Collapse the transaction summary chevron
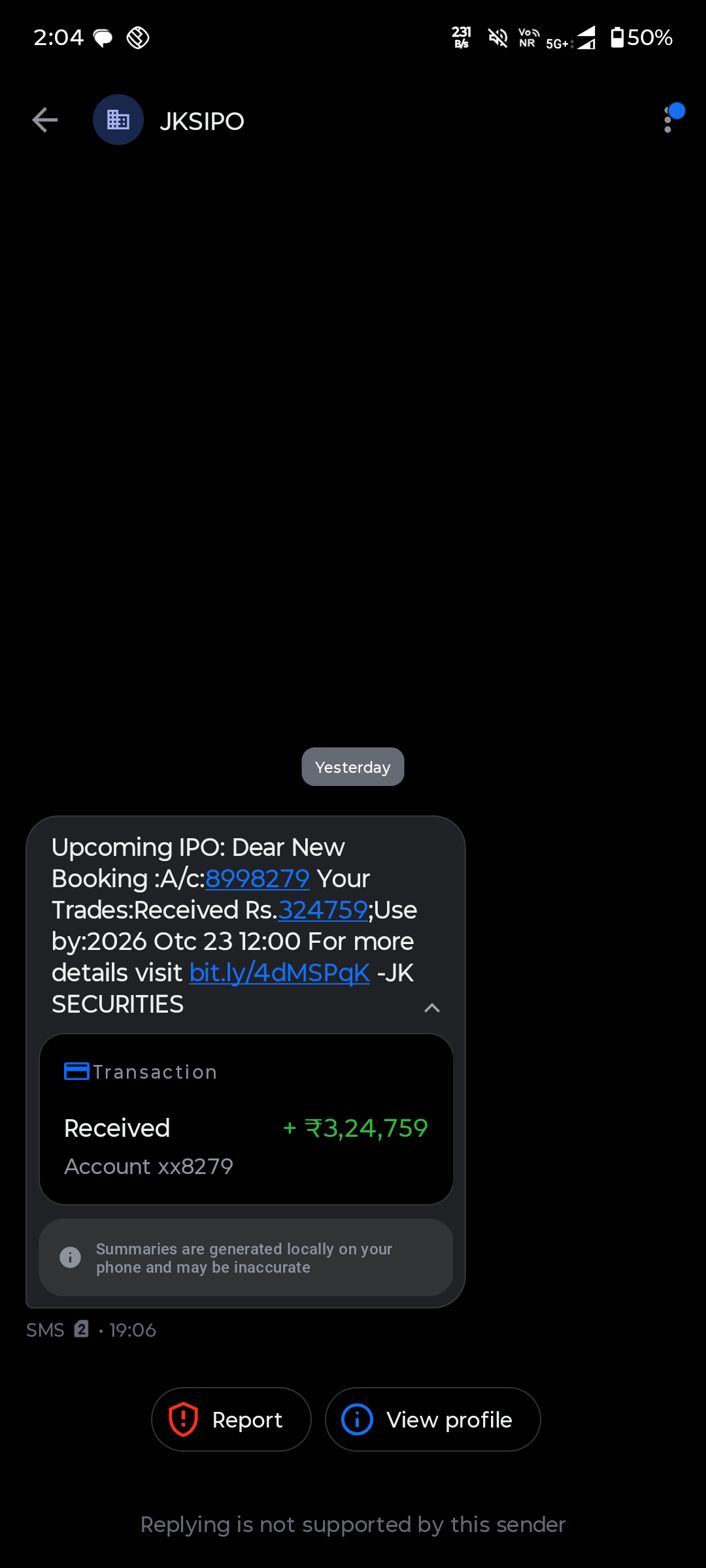 (x=432, y=1007)
